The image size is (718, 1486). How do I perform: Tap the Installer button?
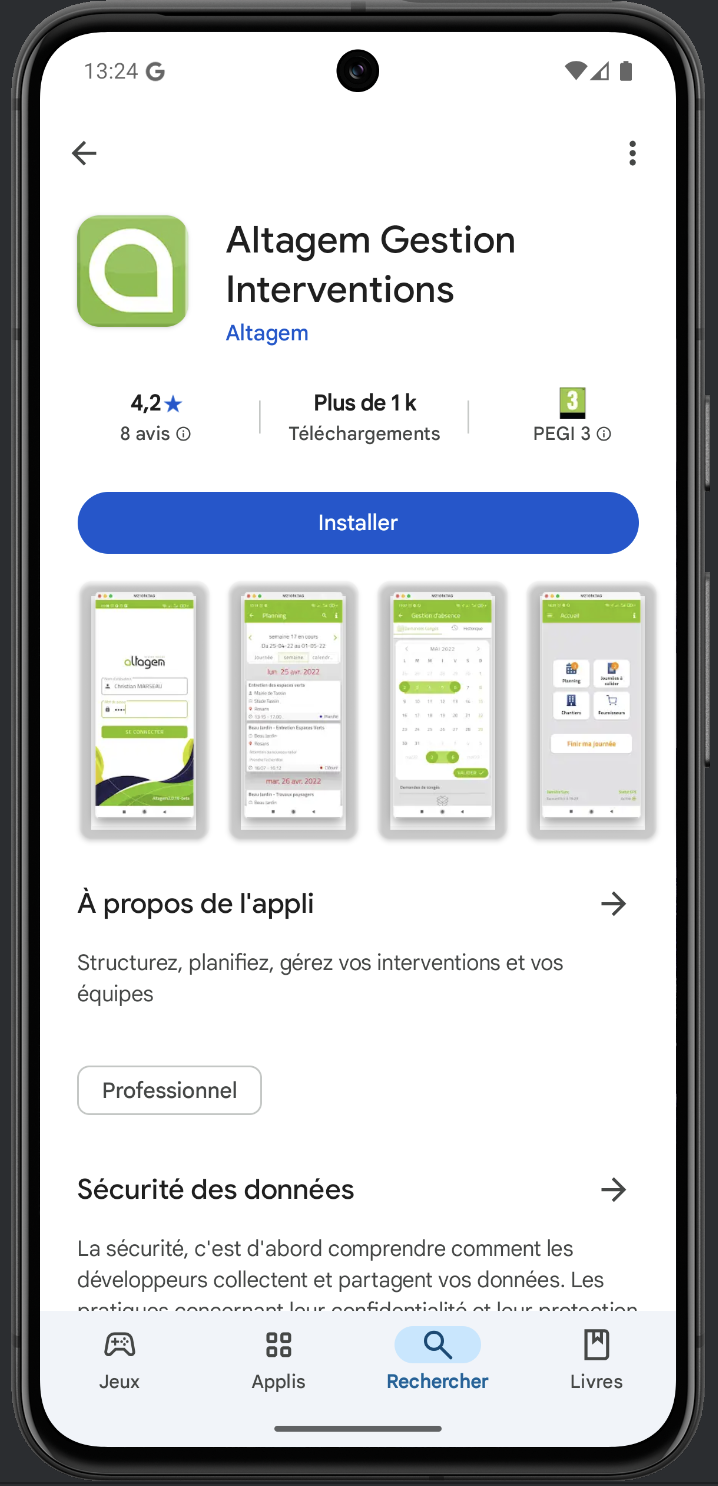tap(358, 523)
